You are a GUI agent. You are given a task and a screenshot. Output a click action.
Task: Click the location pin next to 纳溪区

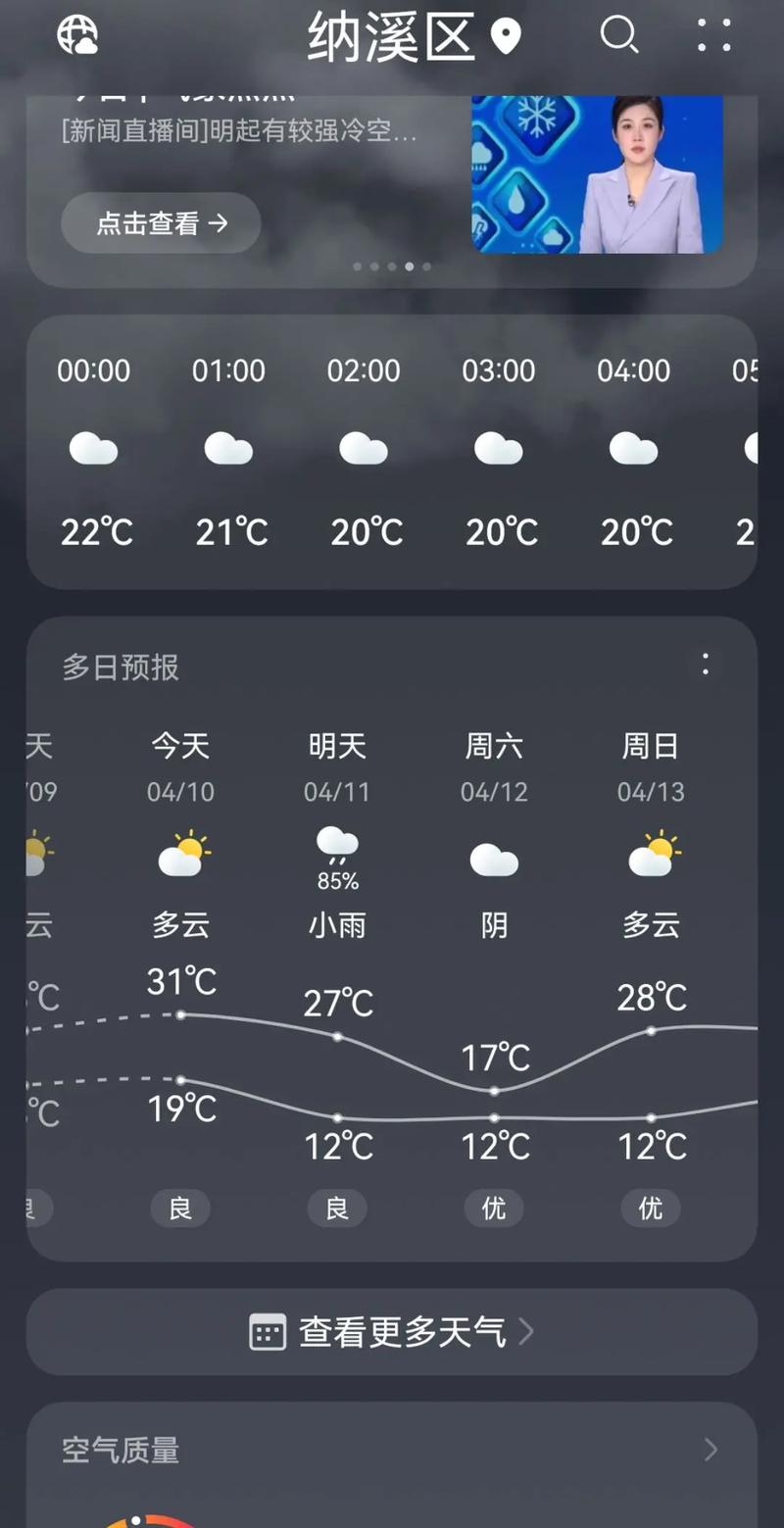tap(506, 35)
